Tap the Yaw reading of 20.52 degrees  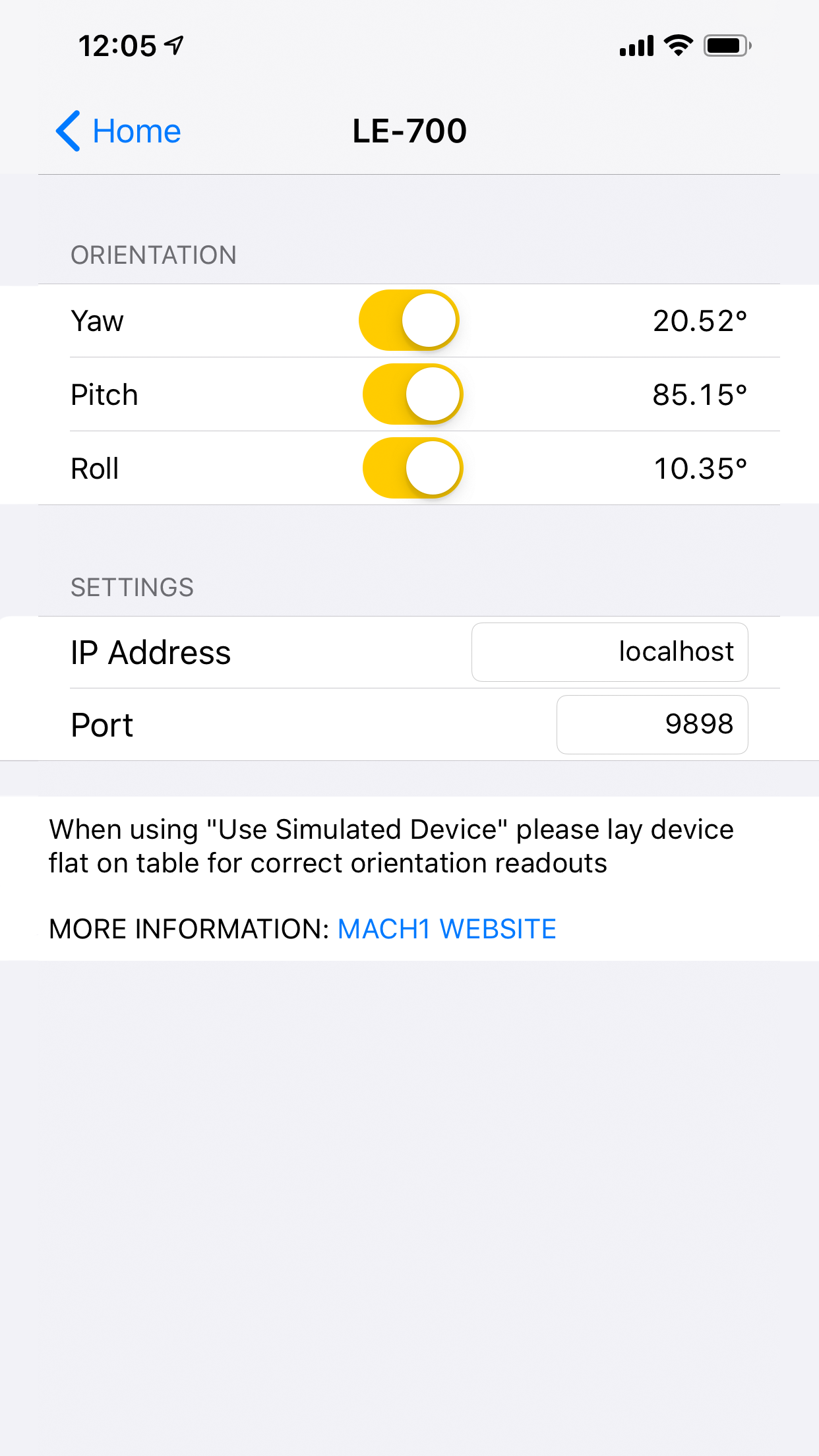point(701,320)
